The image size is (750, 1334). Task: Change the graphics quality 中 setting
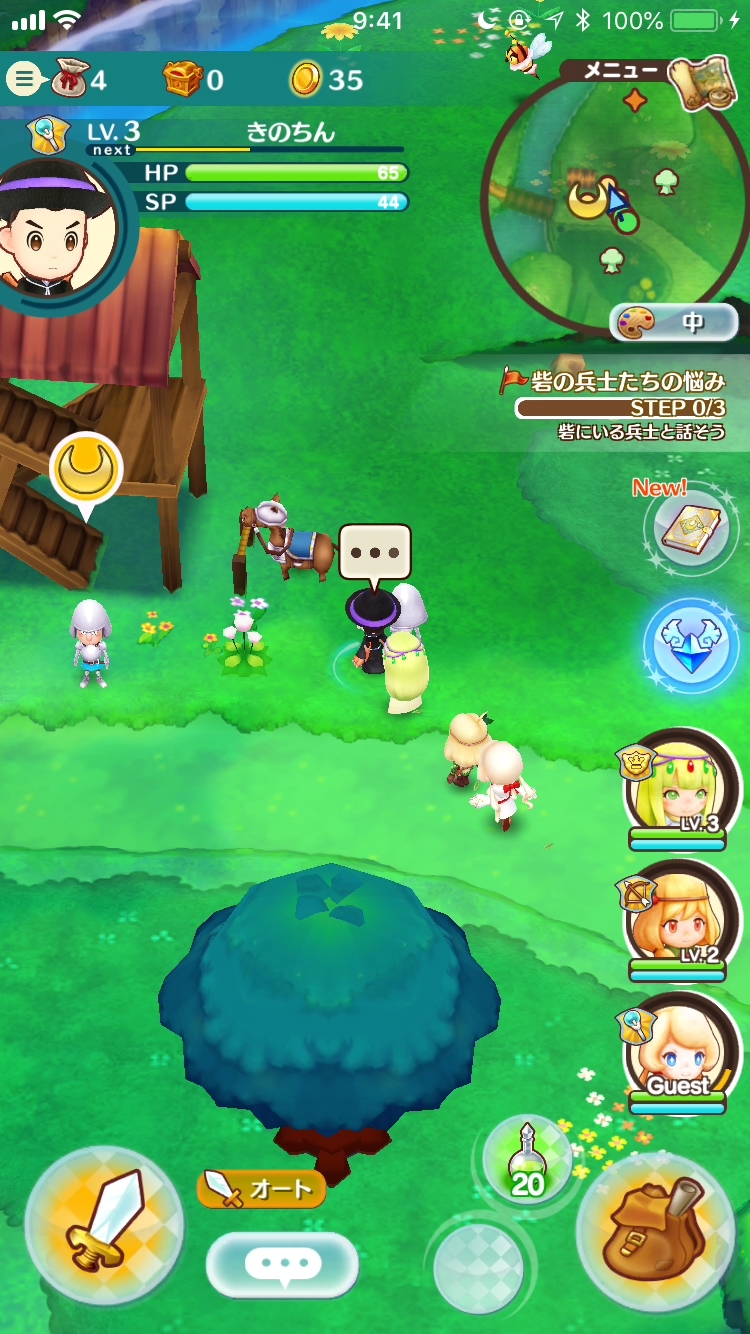point(674,323)
